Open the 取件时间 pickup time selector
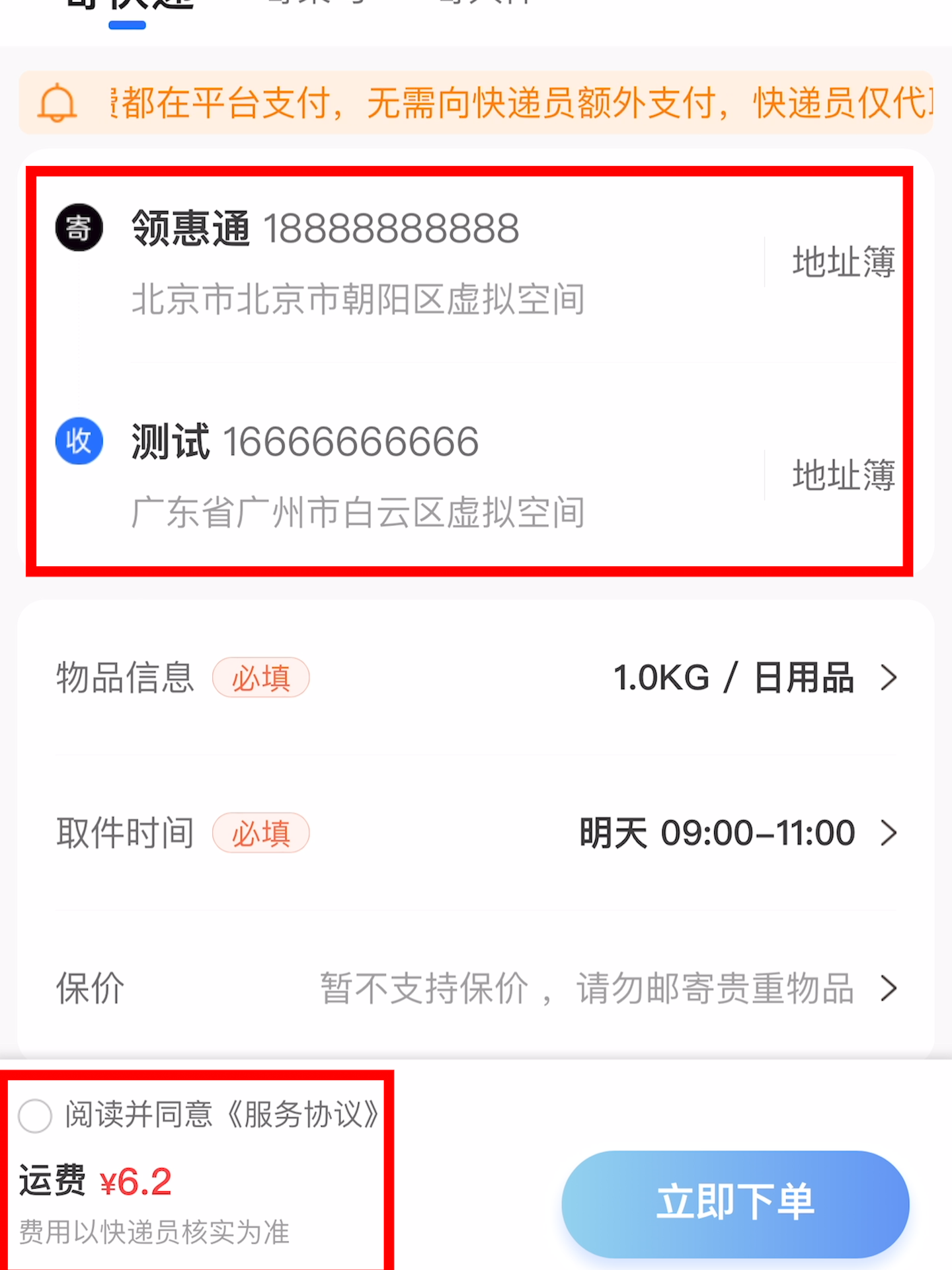 [x=714, y=833]
